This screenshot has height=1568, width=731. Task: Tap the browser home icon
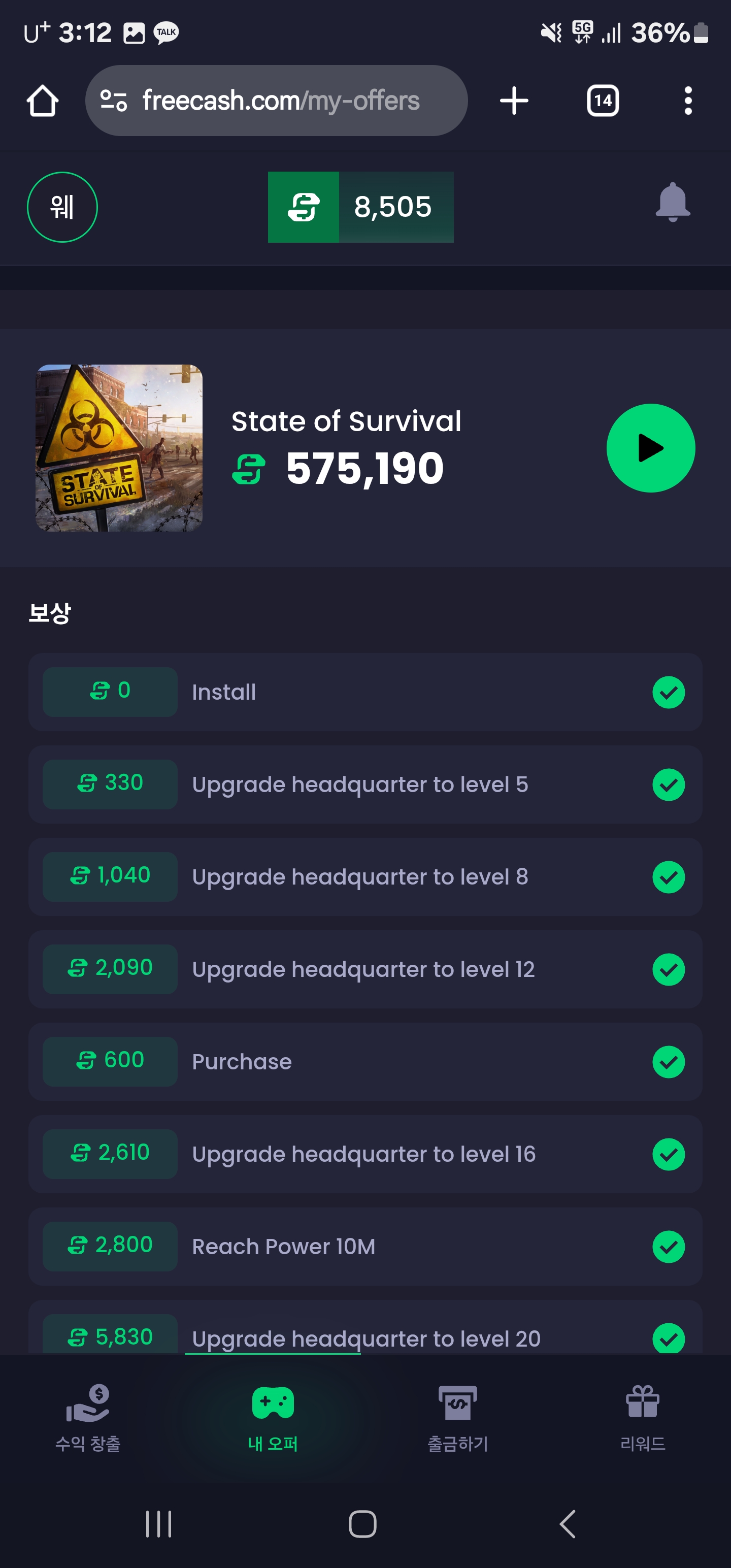[x=43, y=101]
